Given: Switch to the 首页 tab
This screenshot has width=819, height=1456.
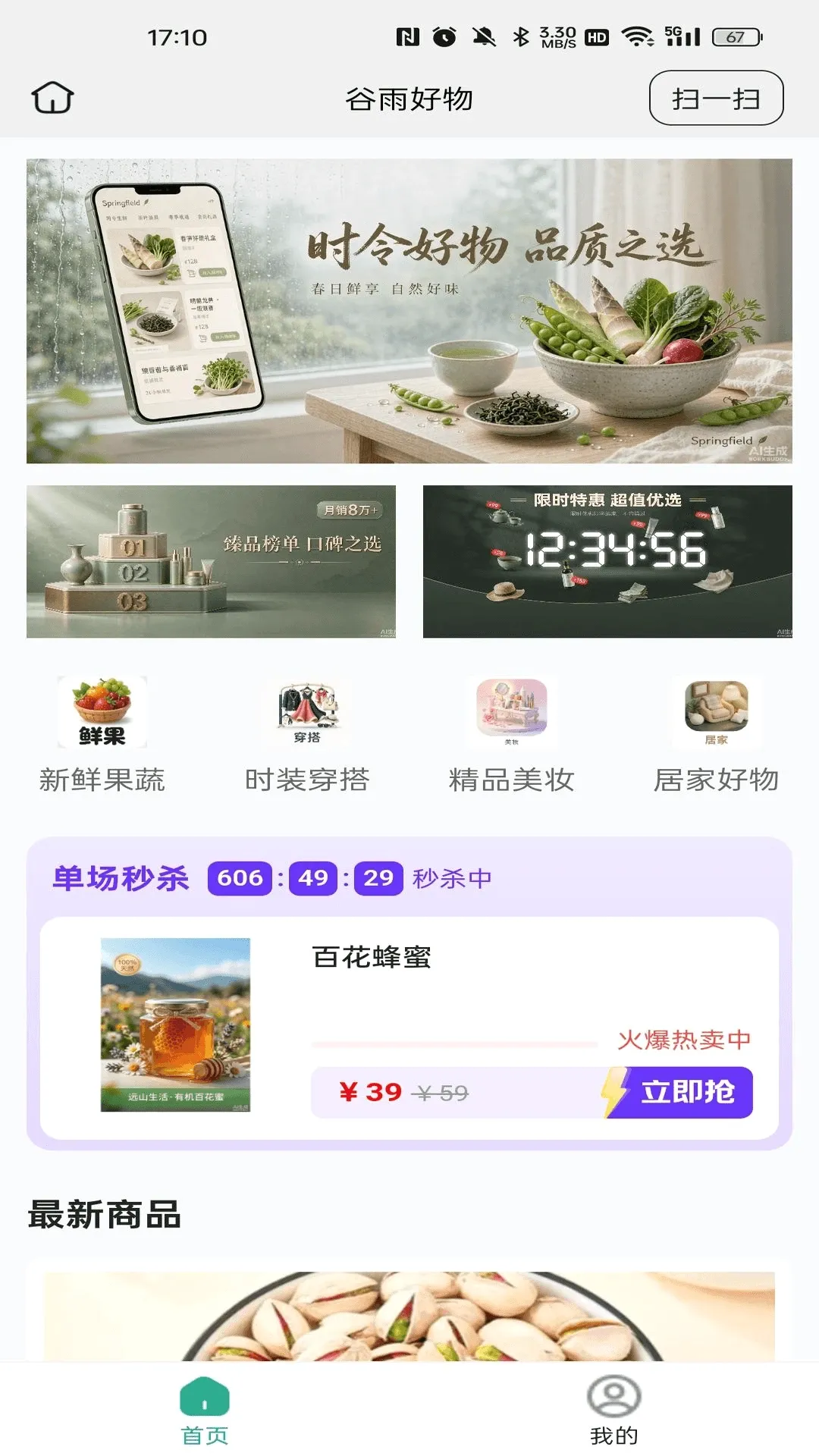Looking at the screenshot, I should click(x=205, y=1410).
